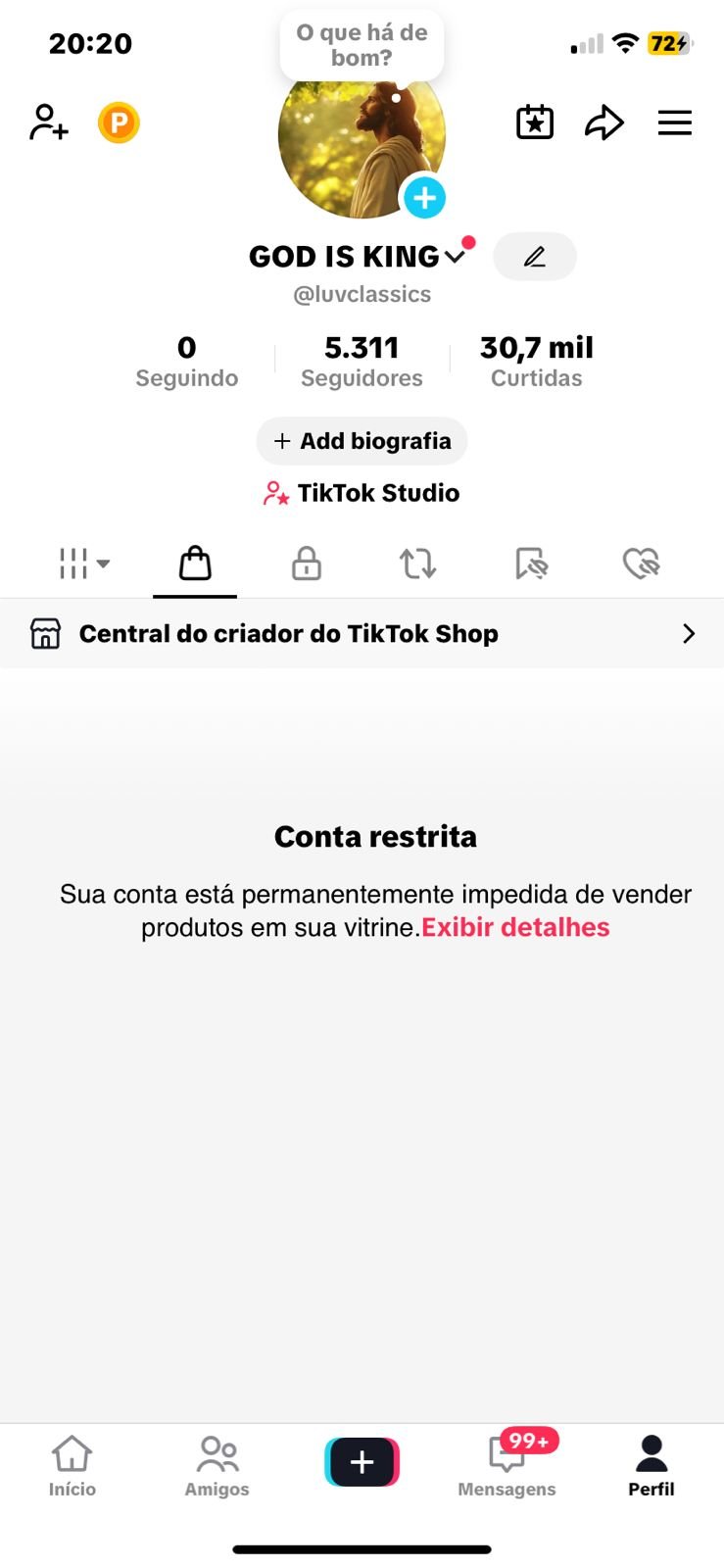Tap Add biografia
724x1568 pixels.
point(362,441)
